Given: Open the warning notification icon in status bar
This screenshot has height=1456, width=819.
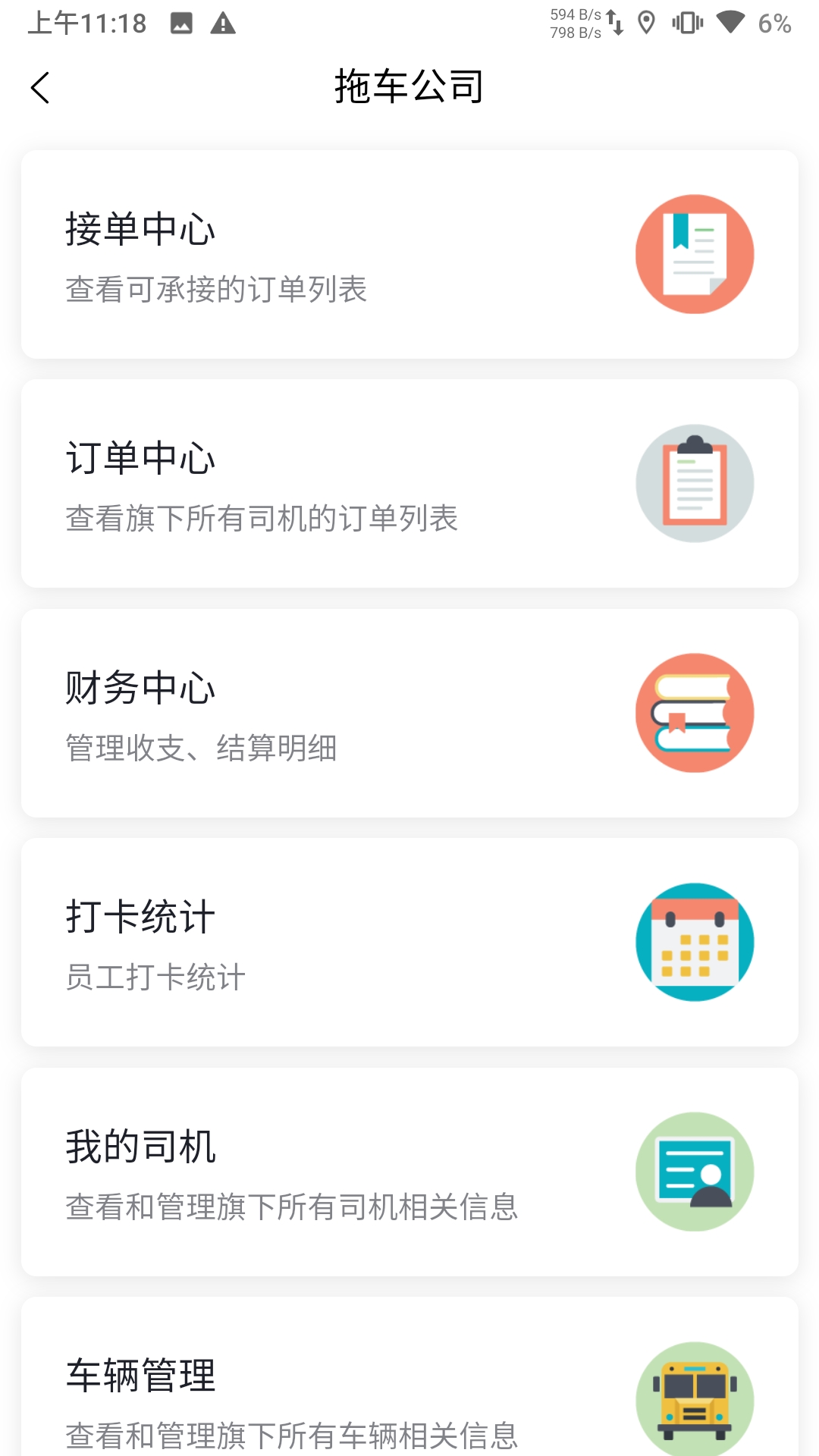Looking at the screenshot, I should point(222,23).
